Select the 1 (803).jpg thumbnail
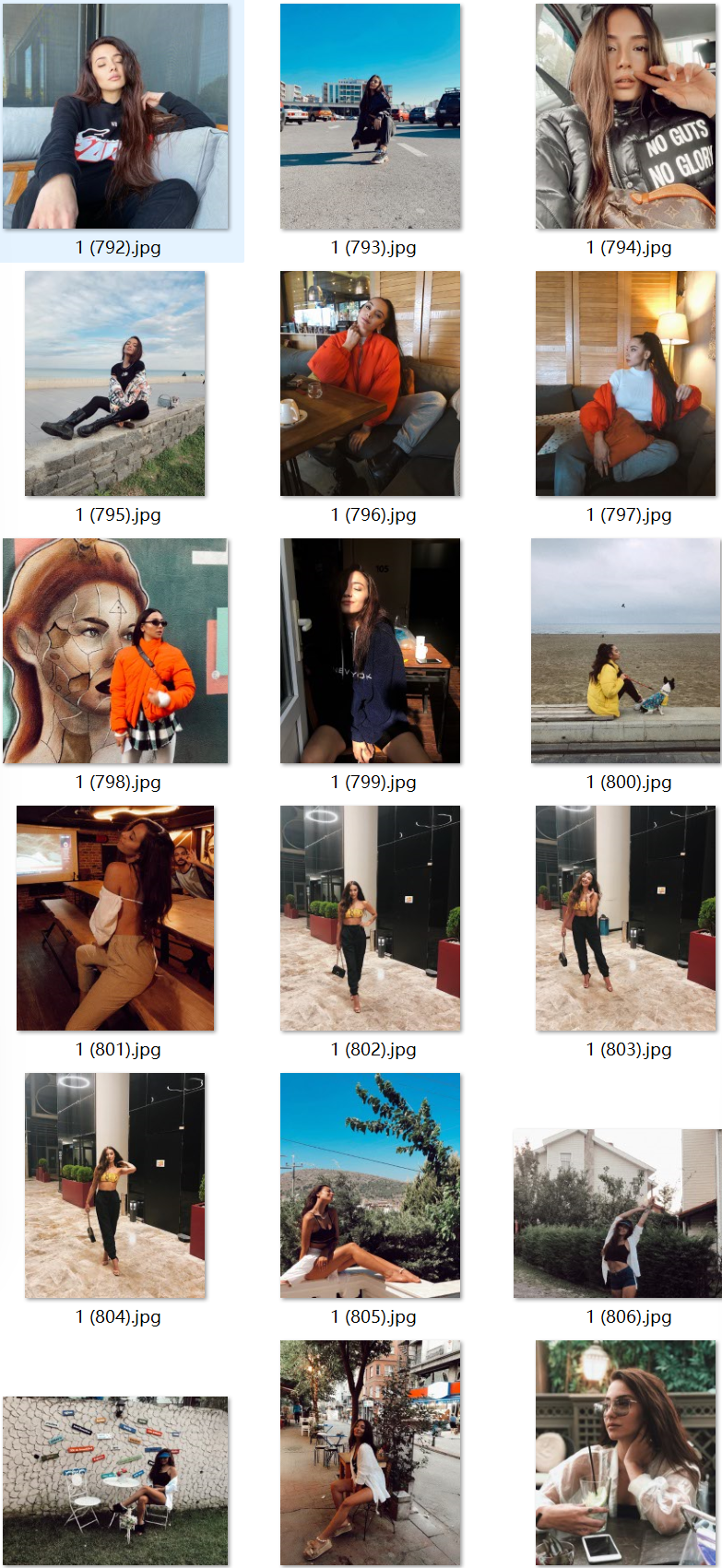 625,918
